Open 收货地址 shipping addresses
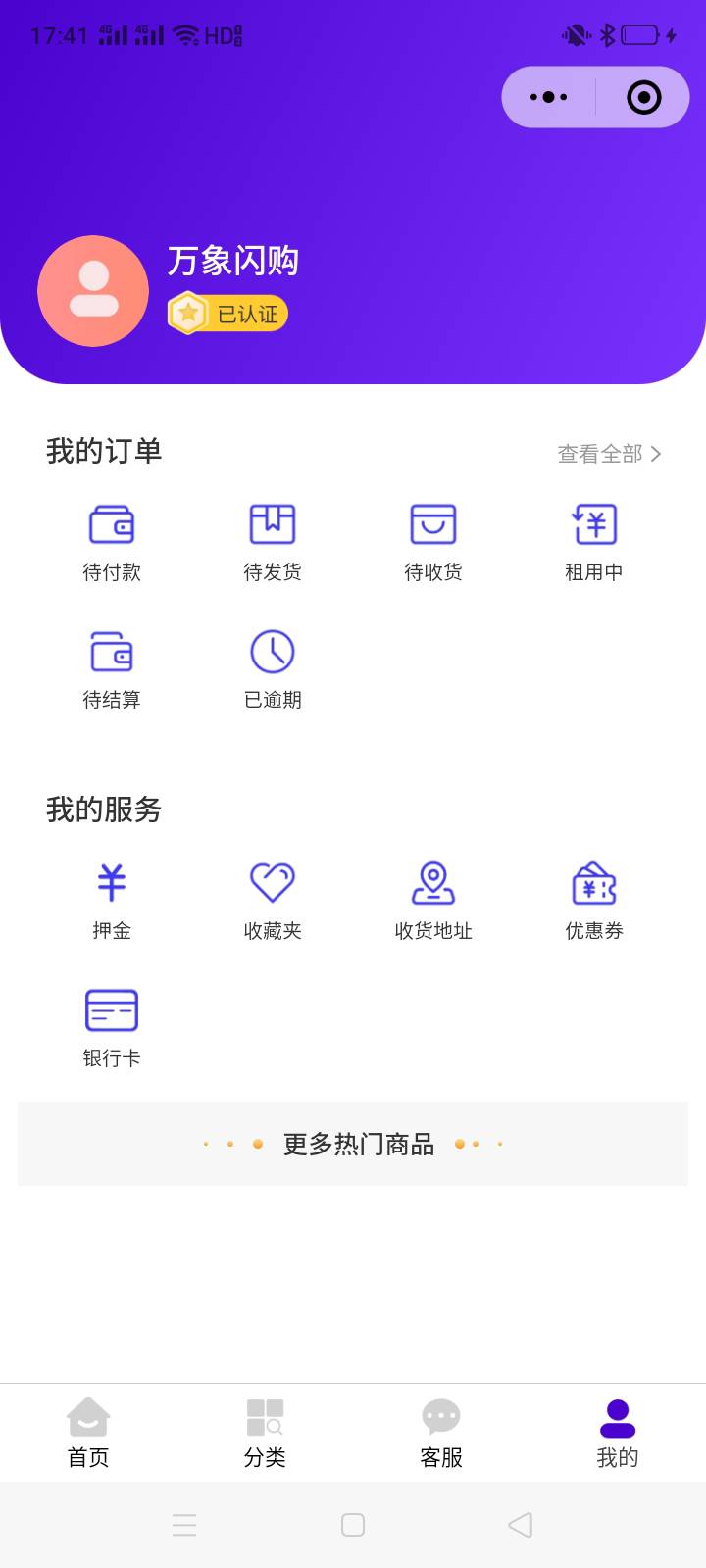The height and width of the screenshot is (1568, 706). pos(433,902)
